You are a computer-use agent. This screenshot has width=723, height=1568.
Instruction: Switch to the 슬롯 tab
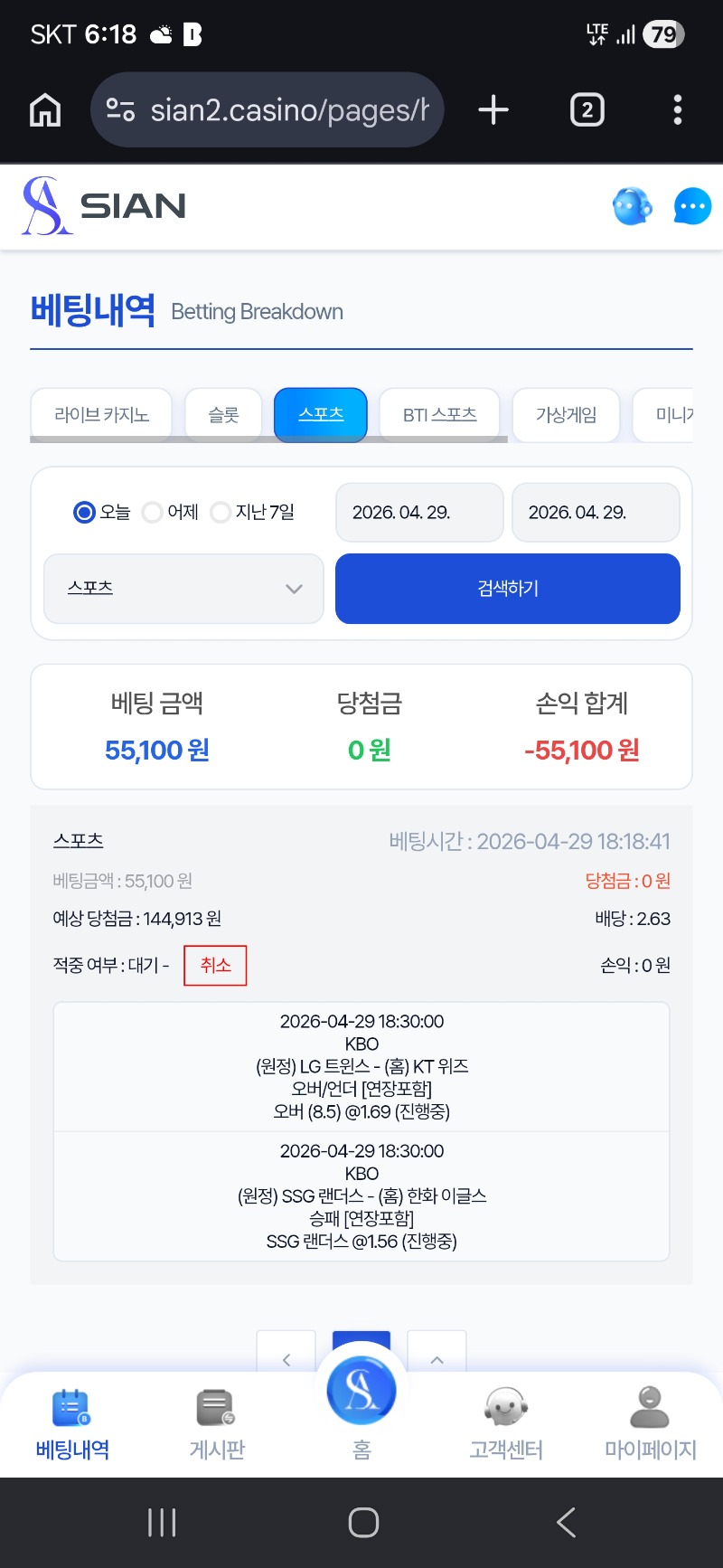tap(223, 414)
